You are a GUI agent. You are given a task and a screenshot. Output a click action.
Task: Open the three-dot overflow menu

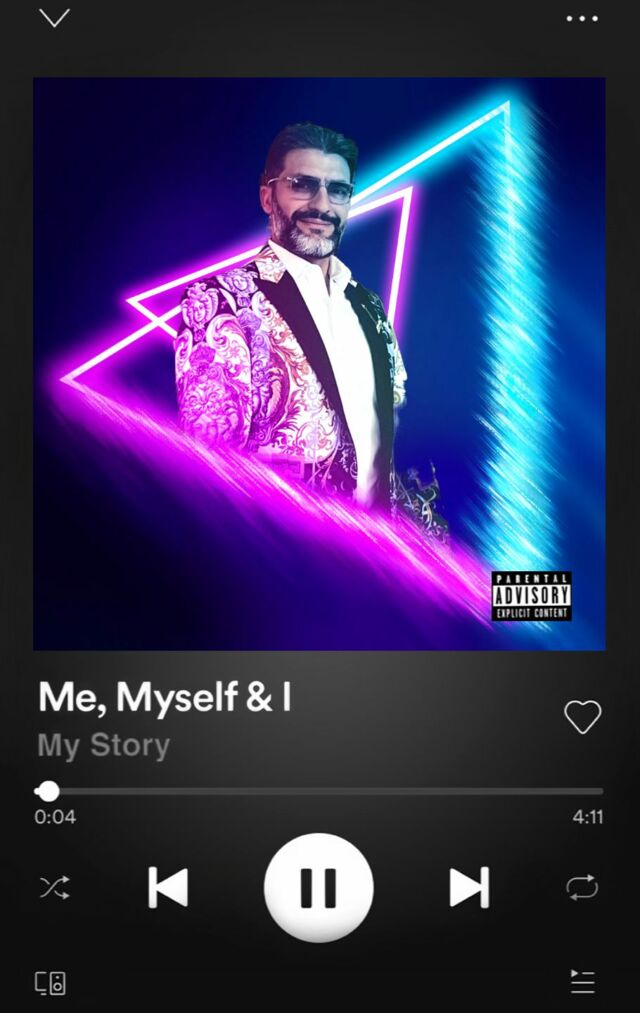[x=582, y=18]
